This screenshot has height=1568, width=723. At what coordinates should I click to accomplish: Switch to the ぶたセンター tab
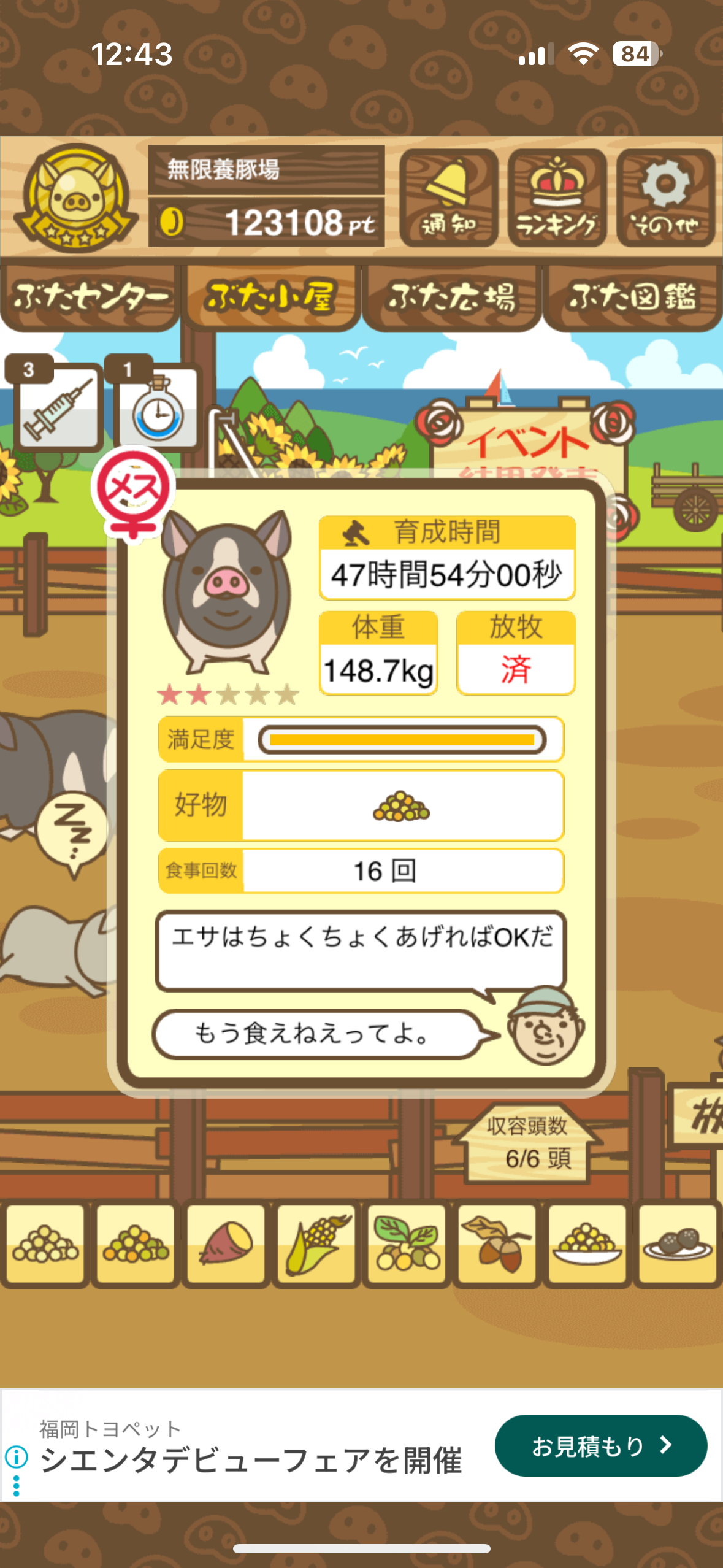tap(90, 298)
